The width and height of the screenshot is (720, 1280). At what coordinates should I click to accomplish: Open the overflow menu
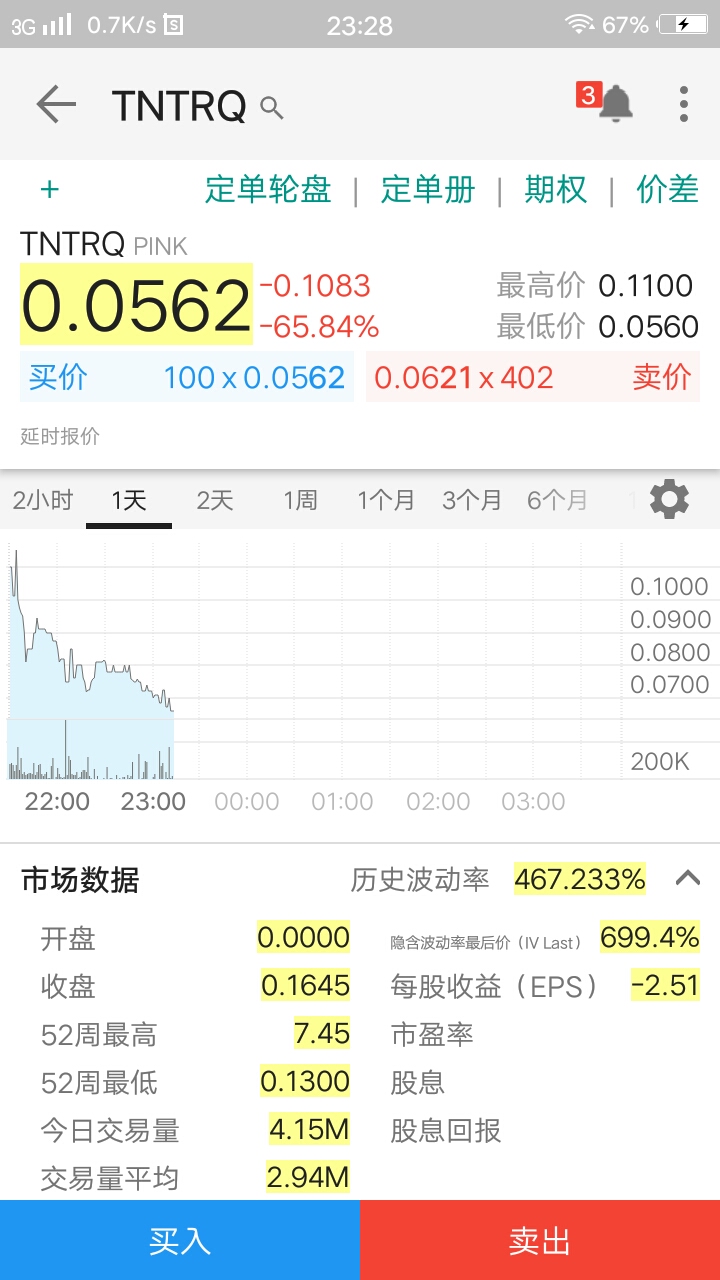(x=684, y=104)
